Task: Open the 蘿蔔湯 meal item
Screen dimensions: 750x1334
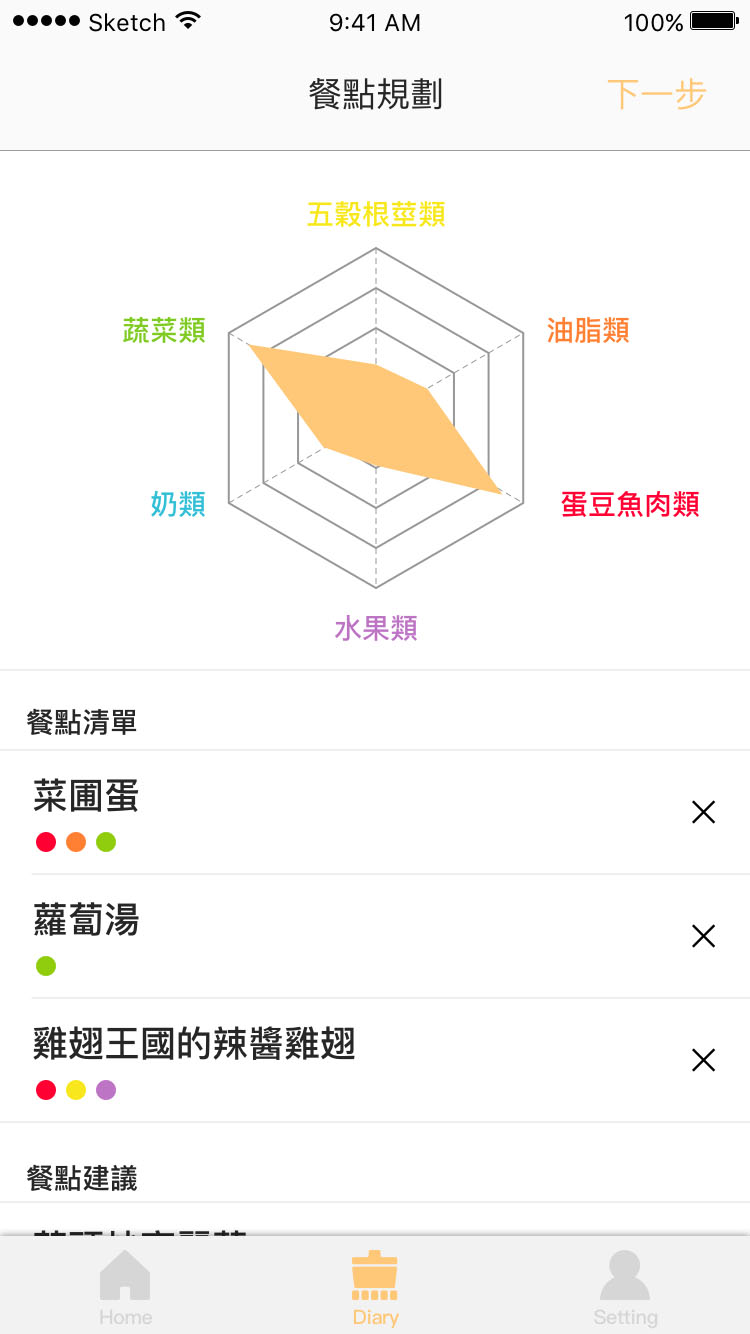Action: [x=375, y=936]
